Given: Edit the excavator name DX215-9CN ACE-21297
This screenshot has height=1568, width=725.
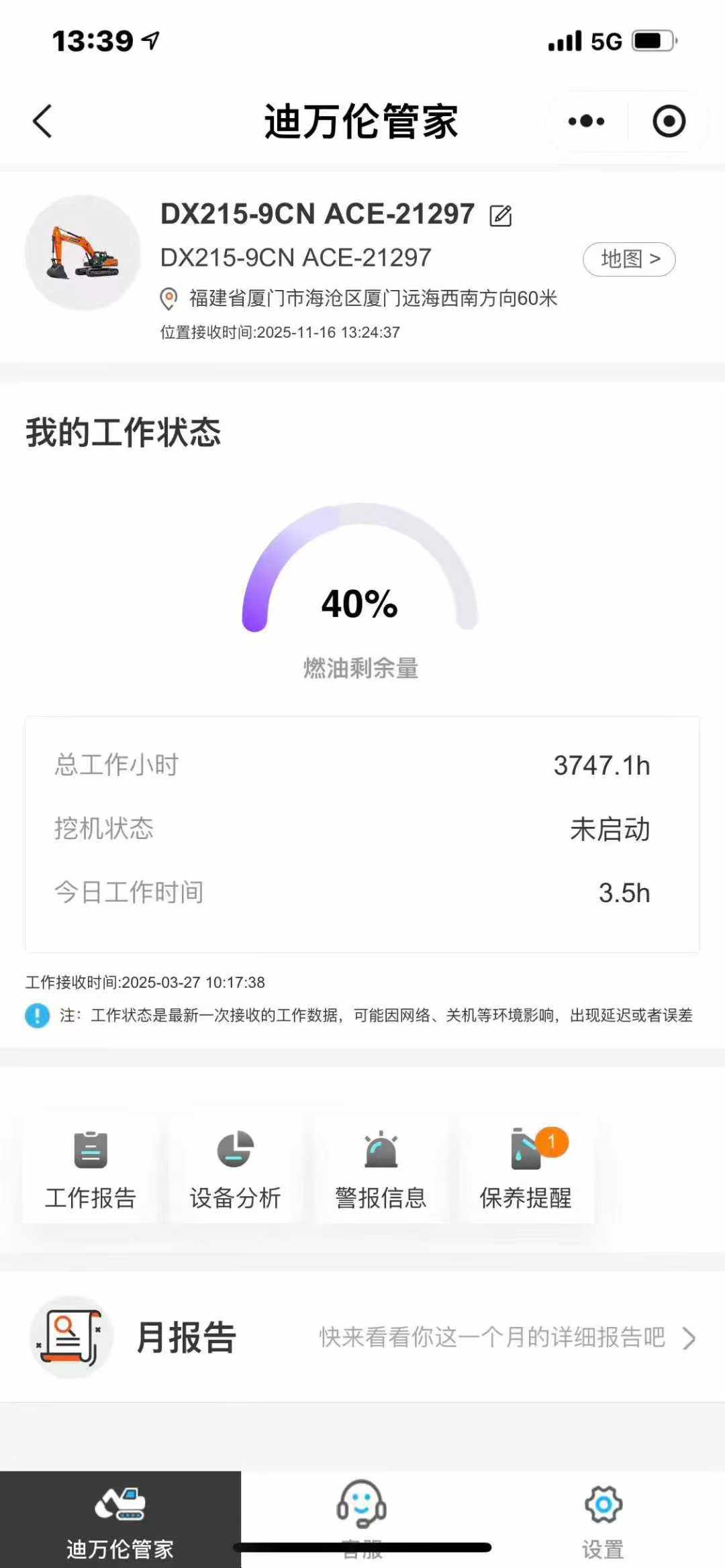Looking at the screenshot, I should [x=501, y=215].
